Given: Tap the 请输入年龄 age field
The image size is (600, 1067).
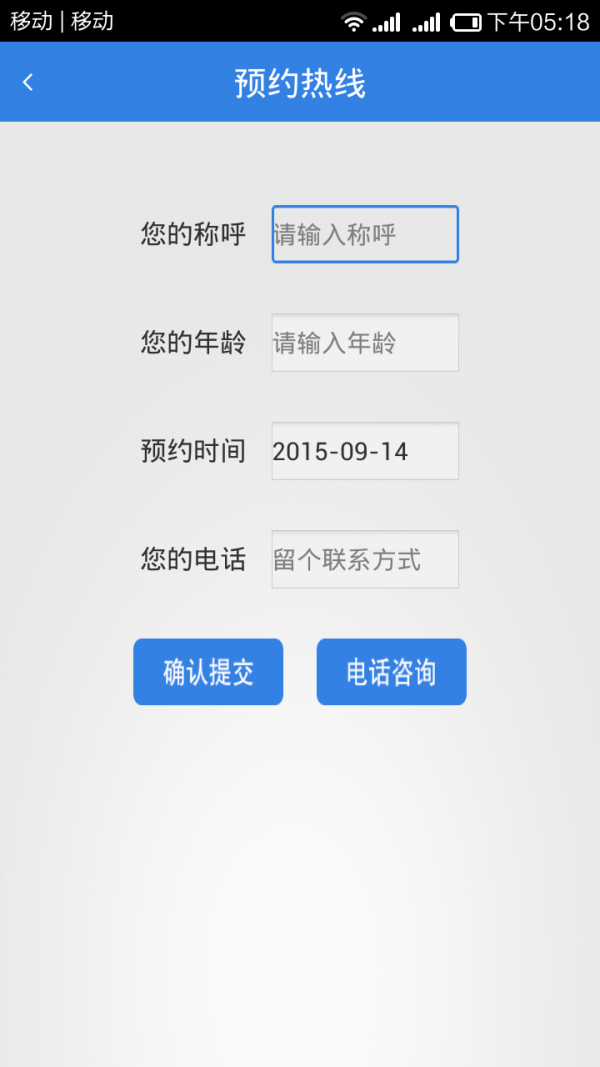Looking at the screenshot, I should pyautogui.click(x=365, y=343).
